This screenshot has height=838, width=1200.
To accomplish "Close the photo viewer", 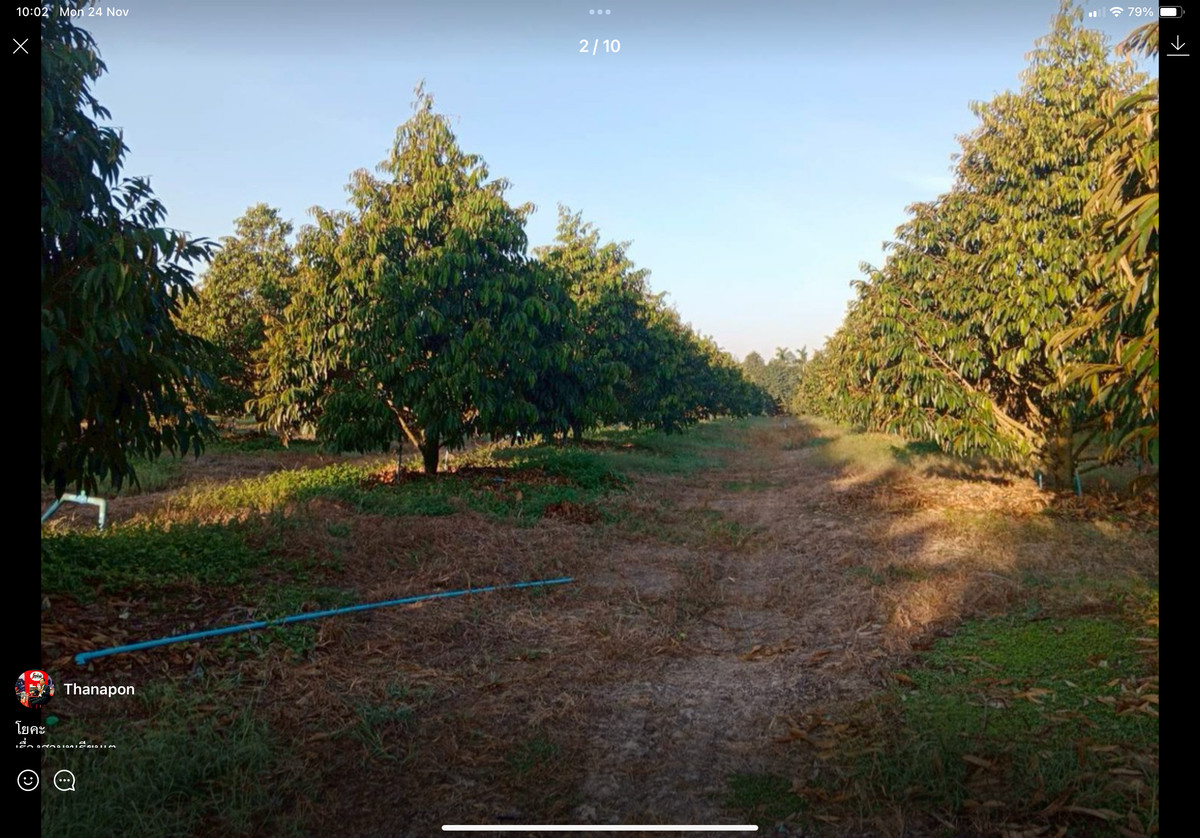I will click(x=20, y=46).
